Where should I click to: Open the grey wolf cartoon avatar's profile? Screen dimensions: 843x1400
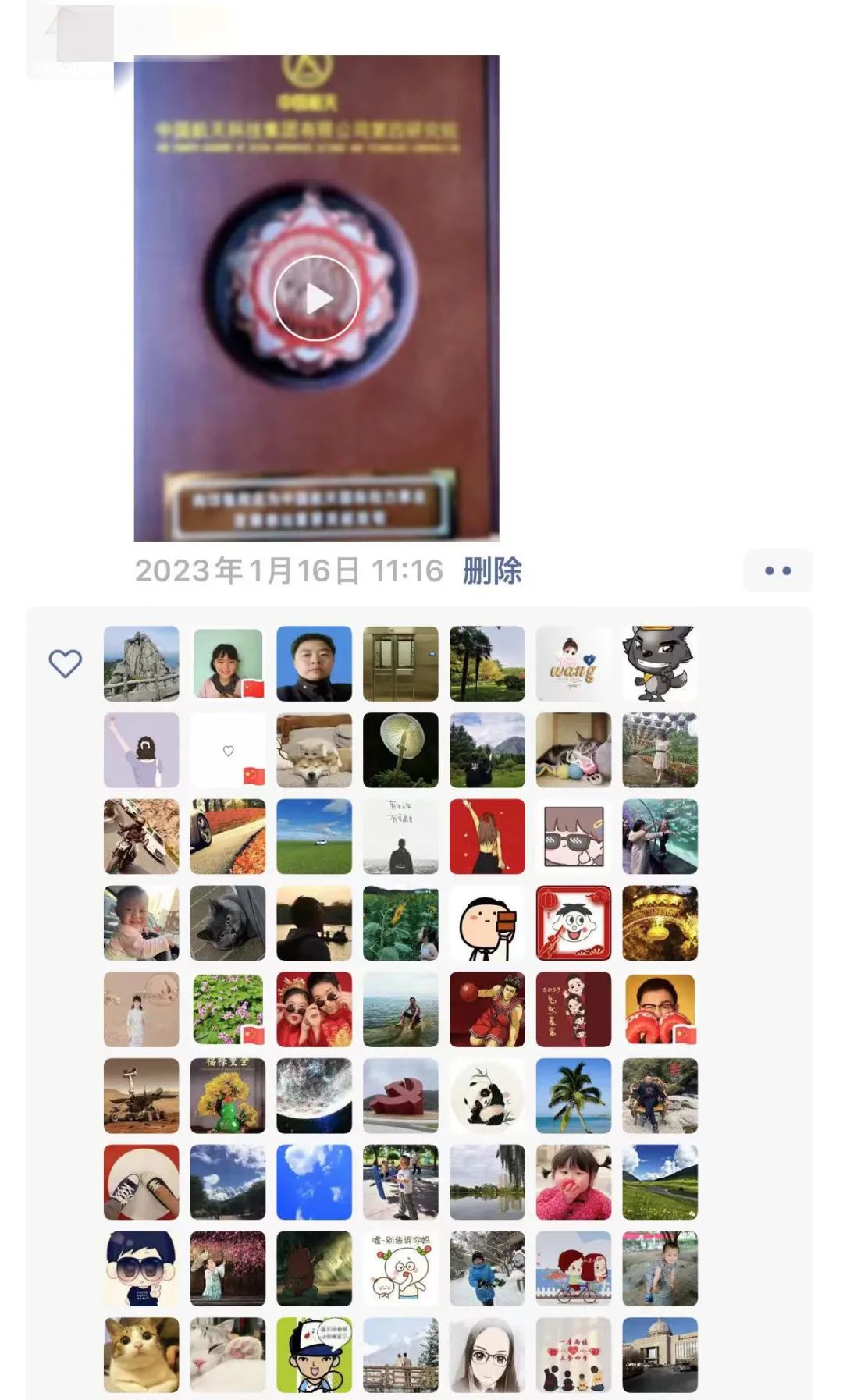click(x=660, y=663)
